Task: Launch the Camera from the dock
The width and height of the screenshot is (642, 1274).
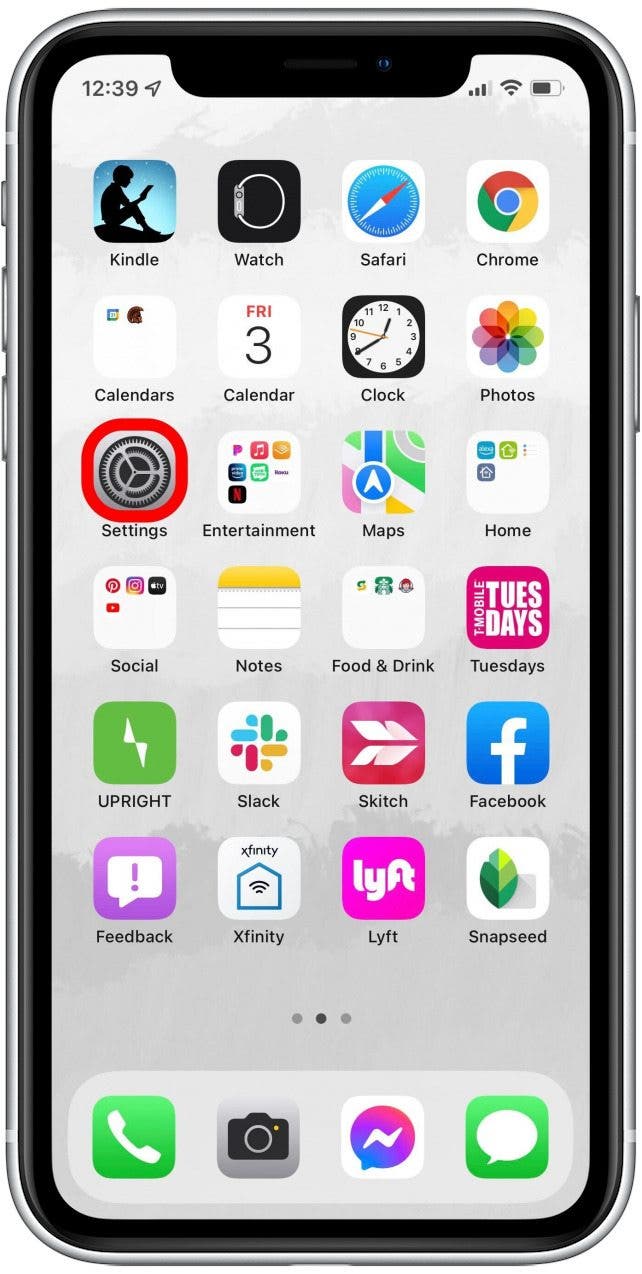Action: coord(259,1137)
